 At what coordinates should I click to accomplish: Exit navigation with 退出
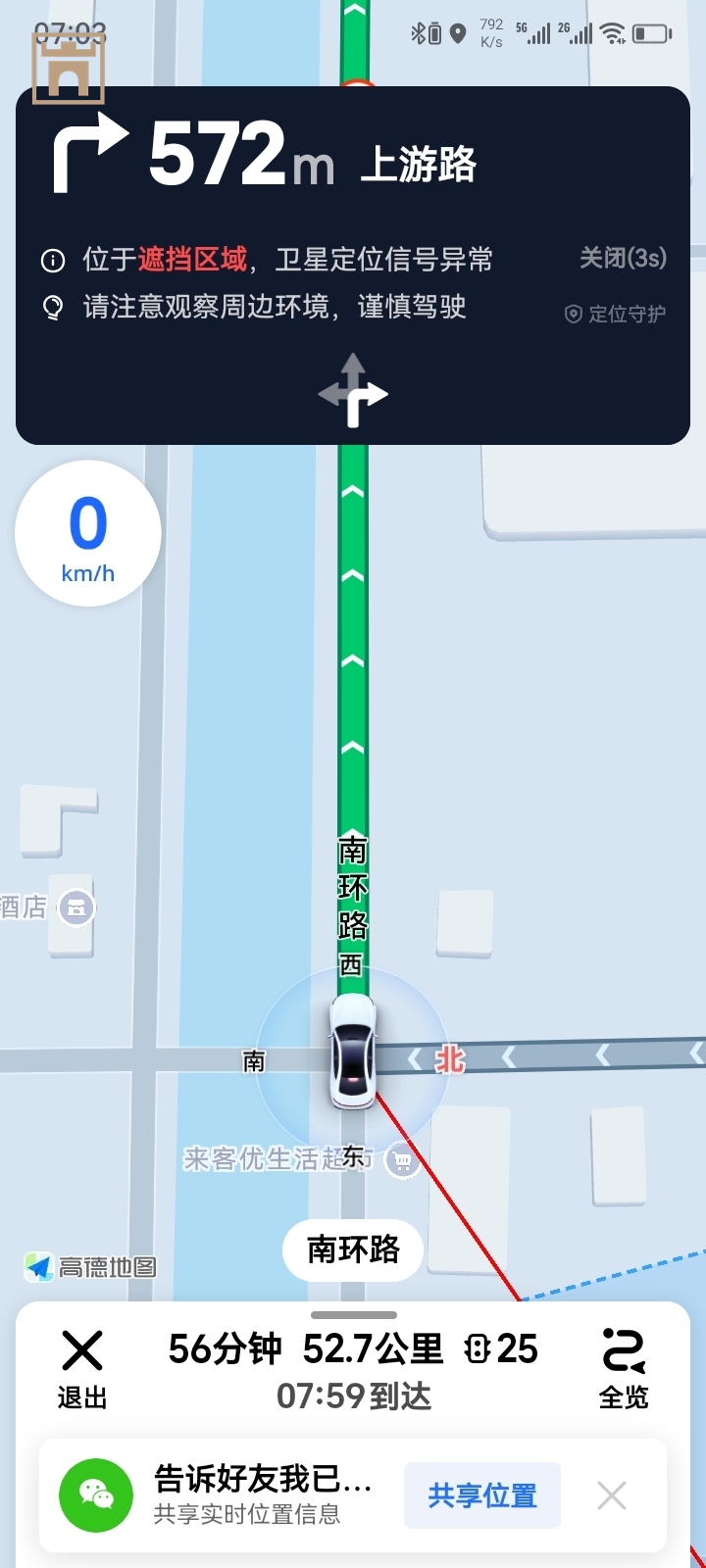82,1367
